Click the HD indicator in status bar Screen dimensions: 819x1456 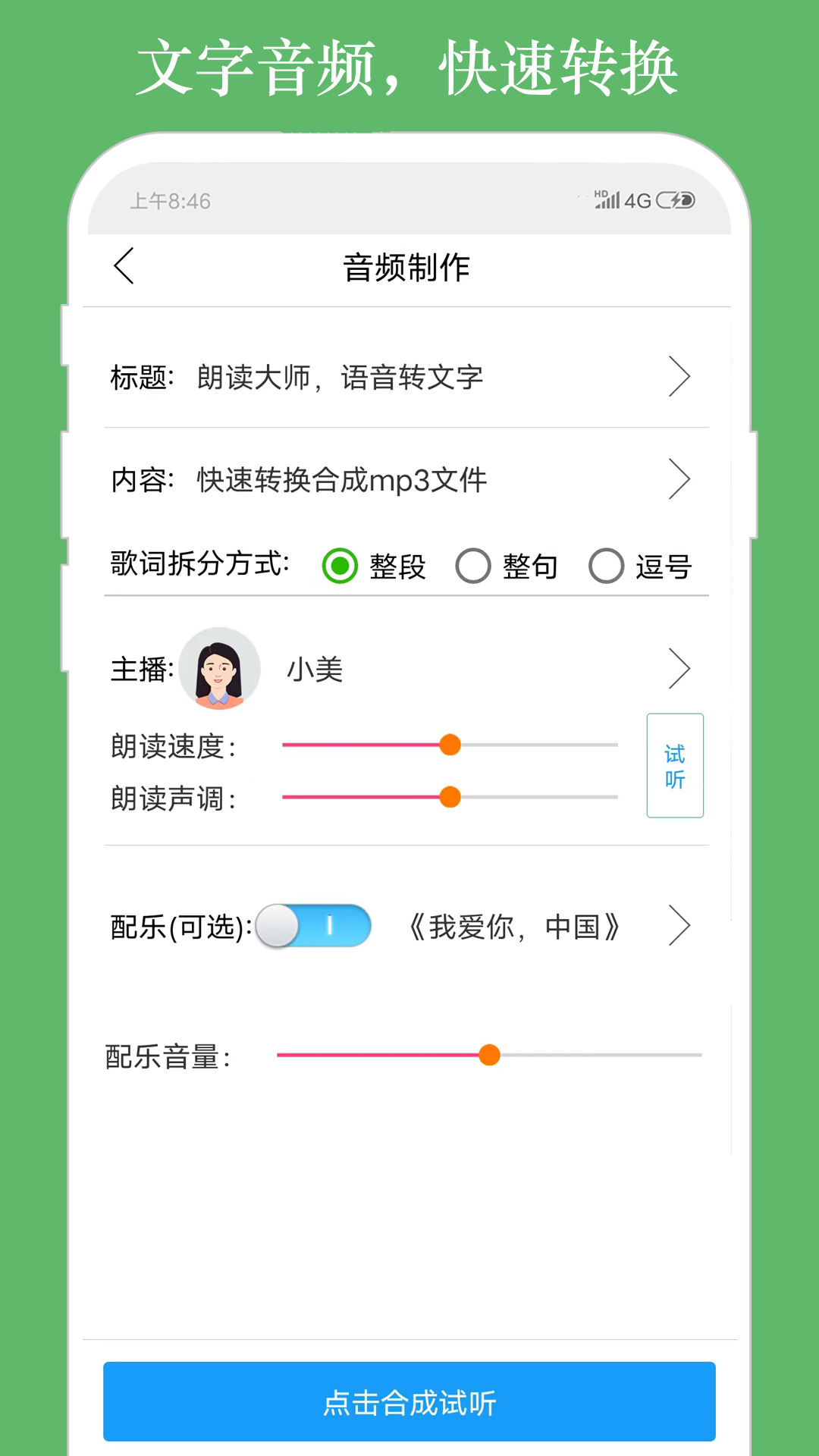coord(601,195)
